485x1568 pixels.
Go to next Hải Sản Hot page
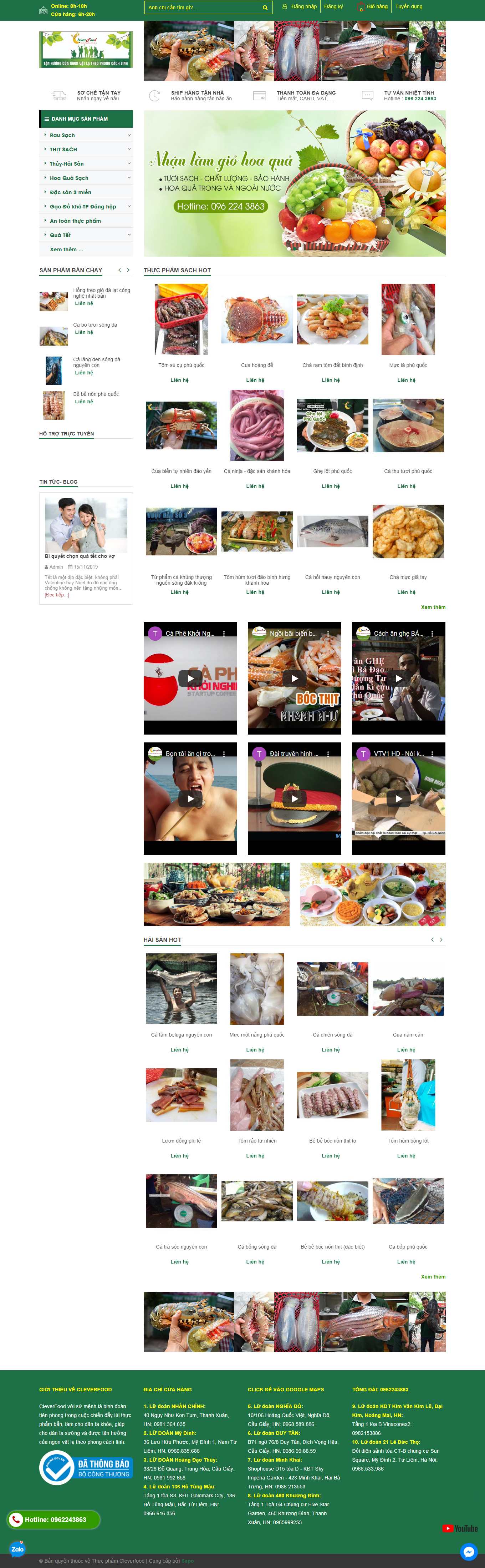coord(441,940)
